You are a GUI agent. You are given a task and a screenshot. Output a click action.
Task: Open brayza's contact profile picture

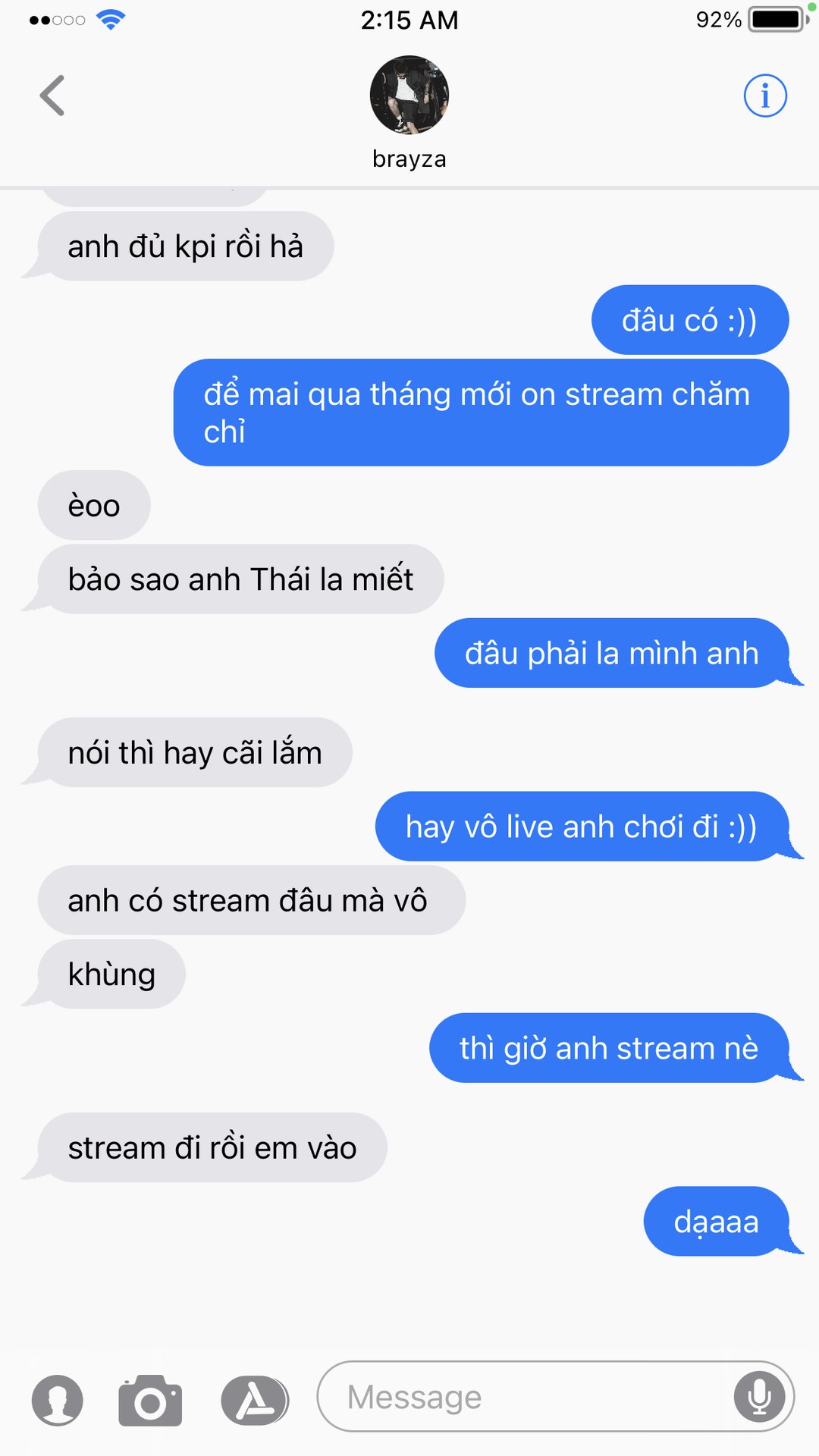[409, 95]
